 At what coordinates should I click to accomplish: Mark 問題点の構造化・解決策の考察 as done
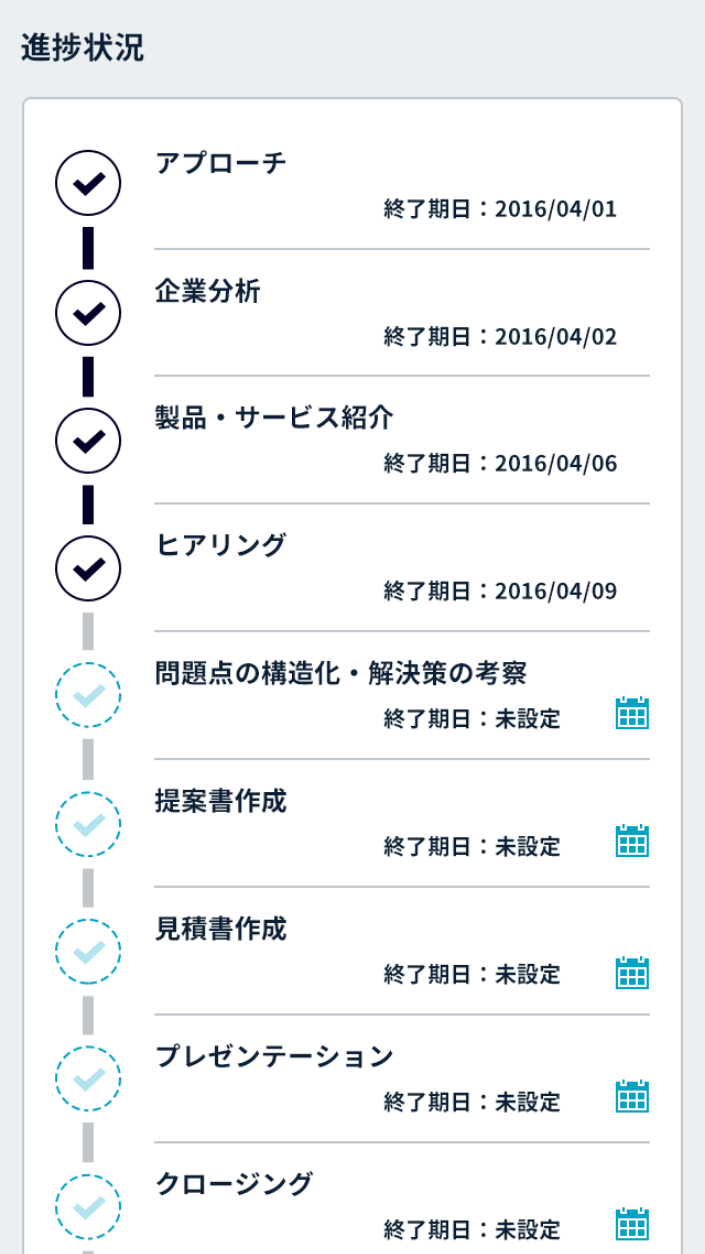(88, 695)
